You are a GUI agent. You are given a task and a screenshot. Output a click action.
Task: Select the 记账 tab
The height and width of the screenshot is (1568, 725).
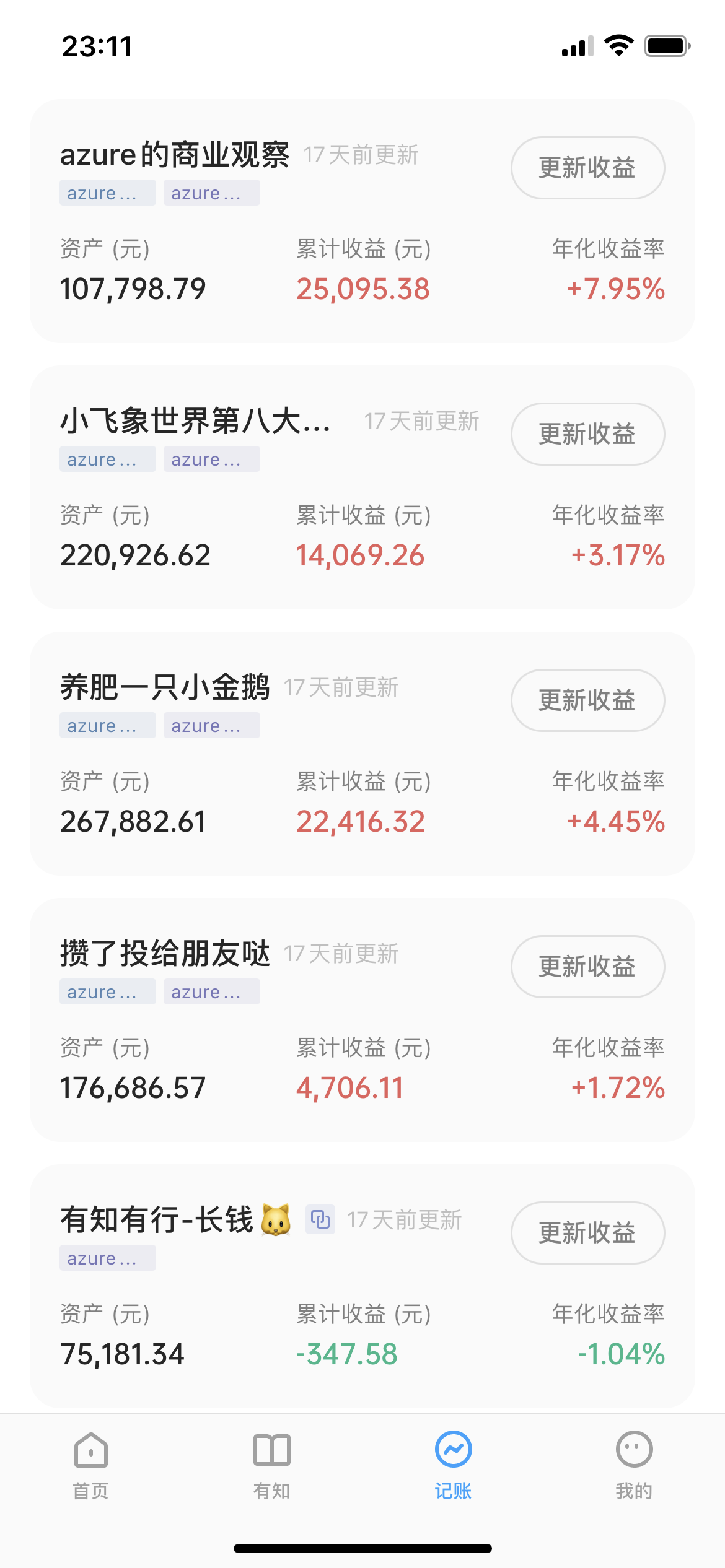coord(453,1466)
